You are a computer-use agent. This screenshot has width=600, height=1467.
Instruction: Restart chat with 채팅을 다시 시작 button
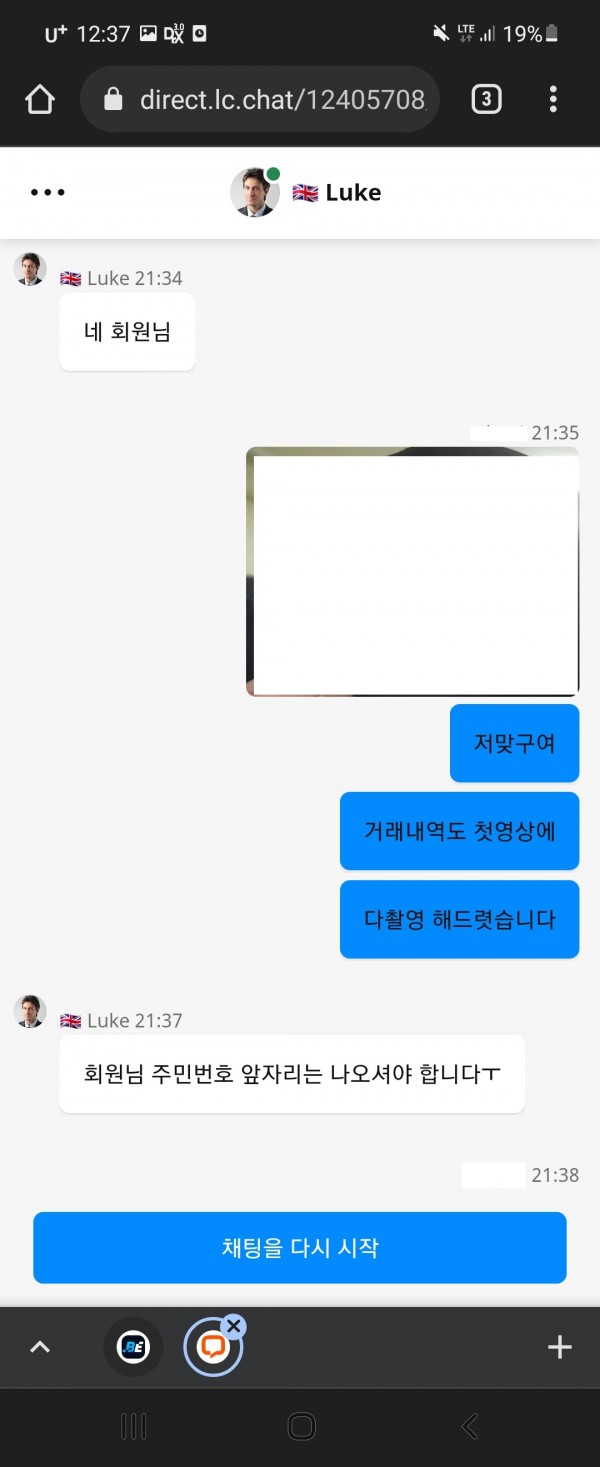click(300, 1248)
